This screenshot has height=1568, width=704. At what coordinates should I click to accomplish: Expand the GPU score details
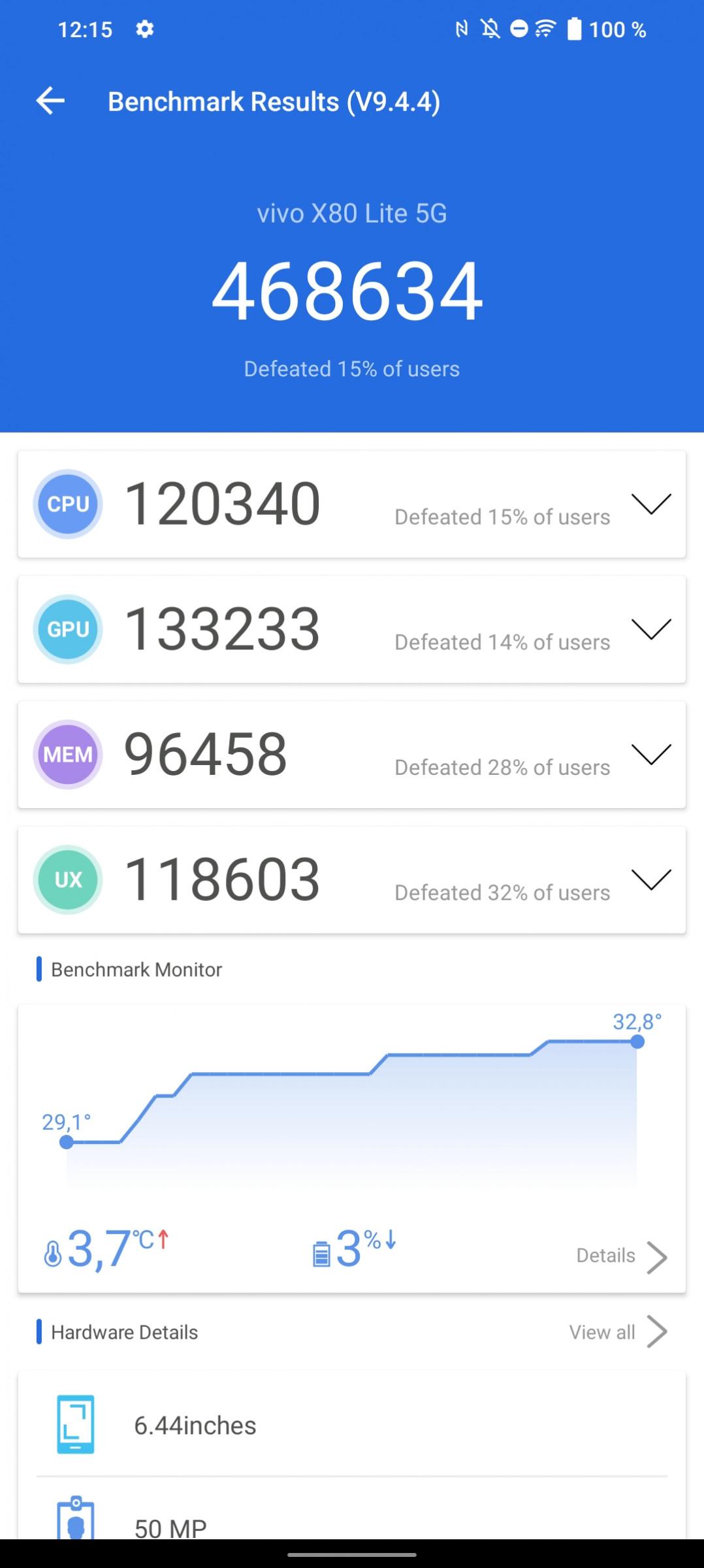point(651,629)
